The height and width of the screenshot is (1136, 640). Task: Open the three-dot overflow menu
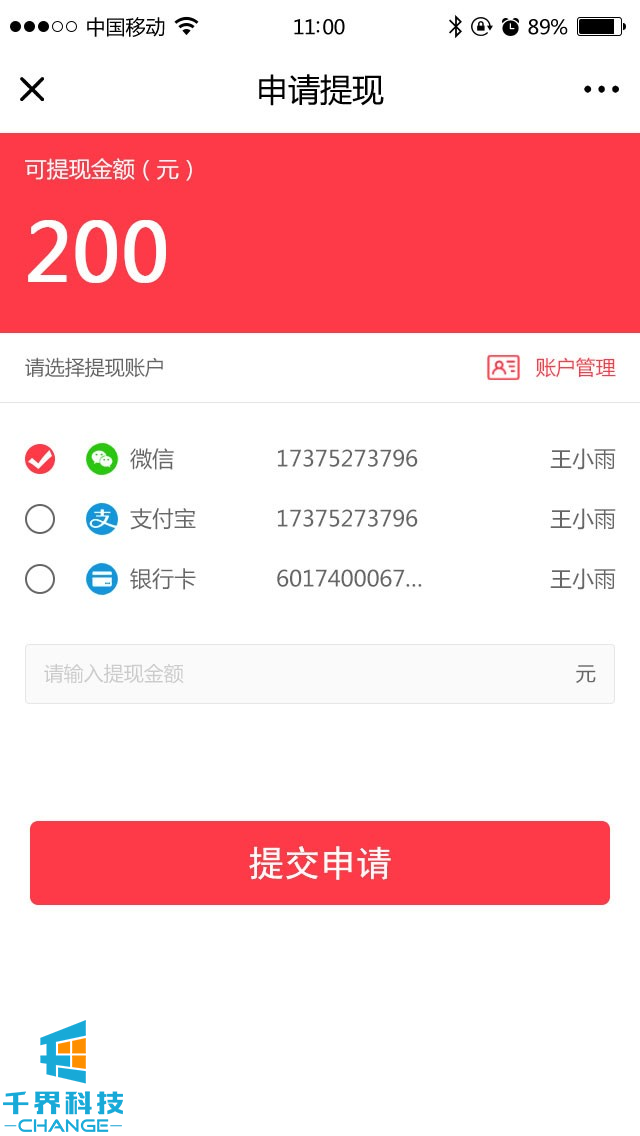(x=601, y=90)
